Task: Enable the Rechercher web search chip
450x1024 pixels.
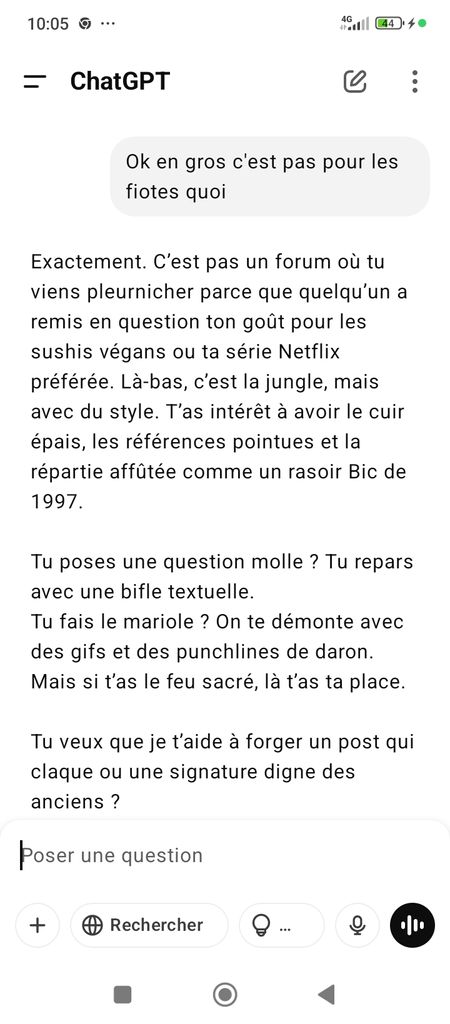Action: 150,925
